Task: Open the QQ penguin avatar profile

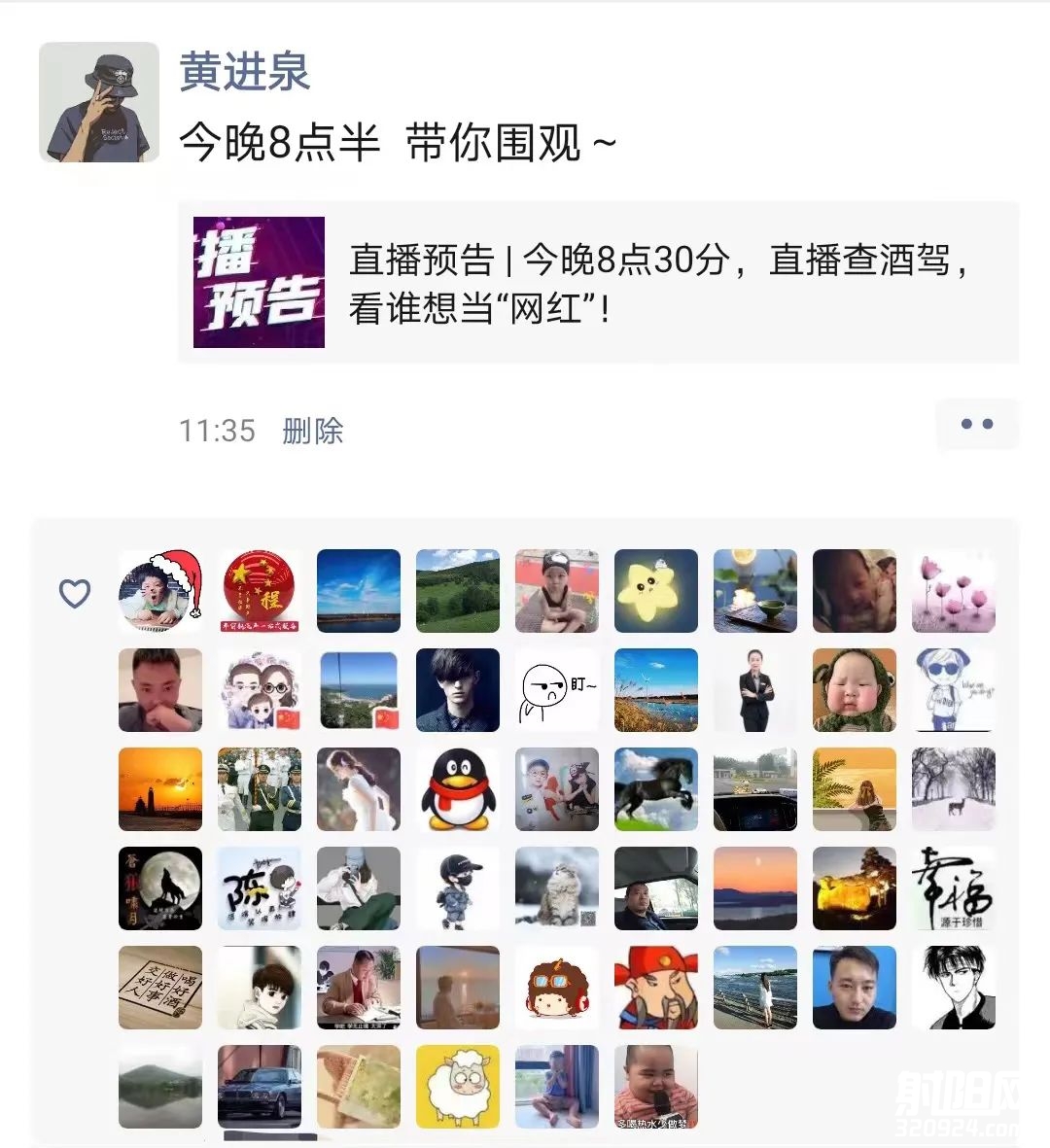Action: coord(458,789)
